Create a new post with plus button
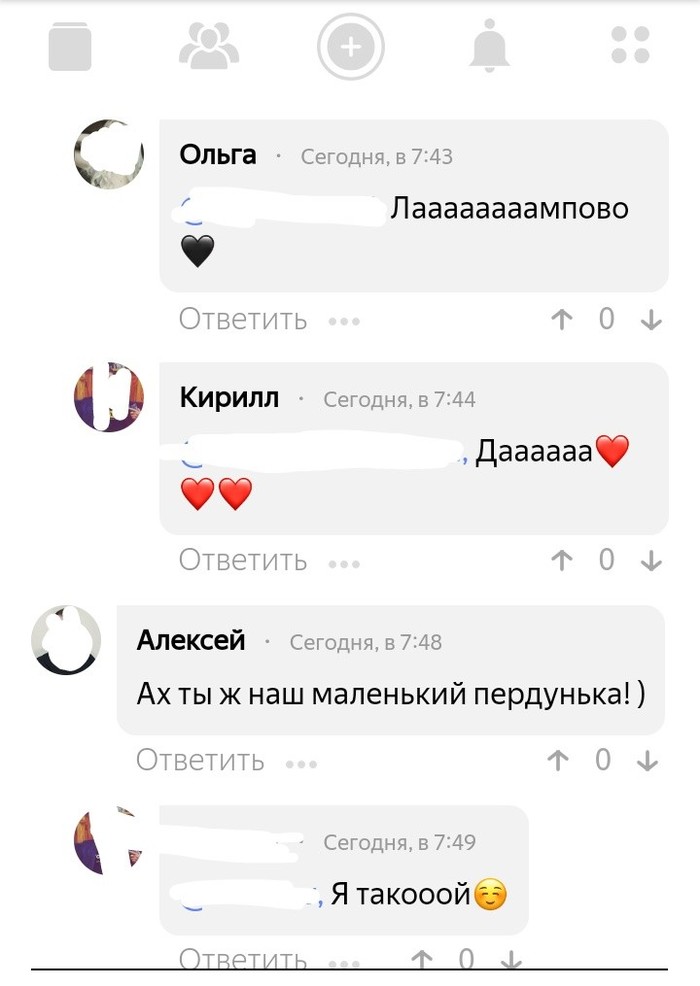This screenshot has height=986, width=700. tap(351, 46)
